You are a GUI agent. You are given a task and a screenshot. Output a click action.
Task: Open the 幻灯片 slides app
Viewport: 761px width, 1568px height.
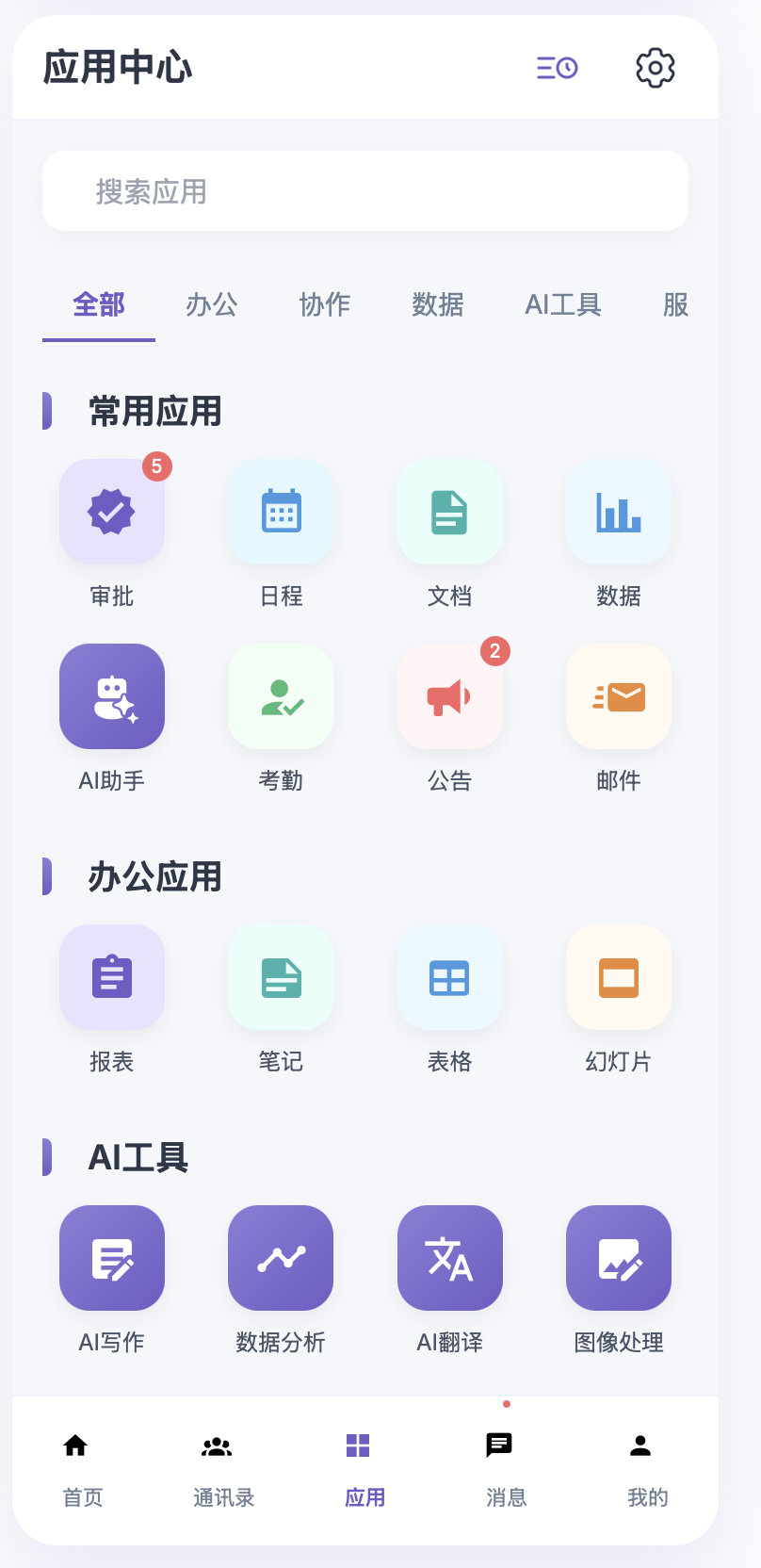[618, 977]
